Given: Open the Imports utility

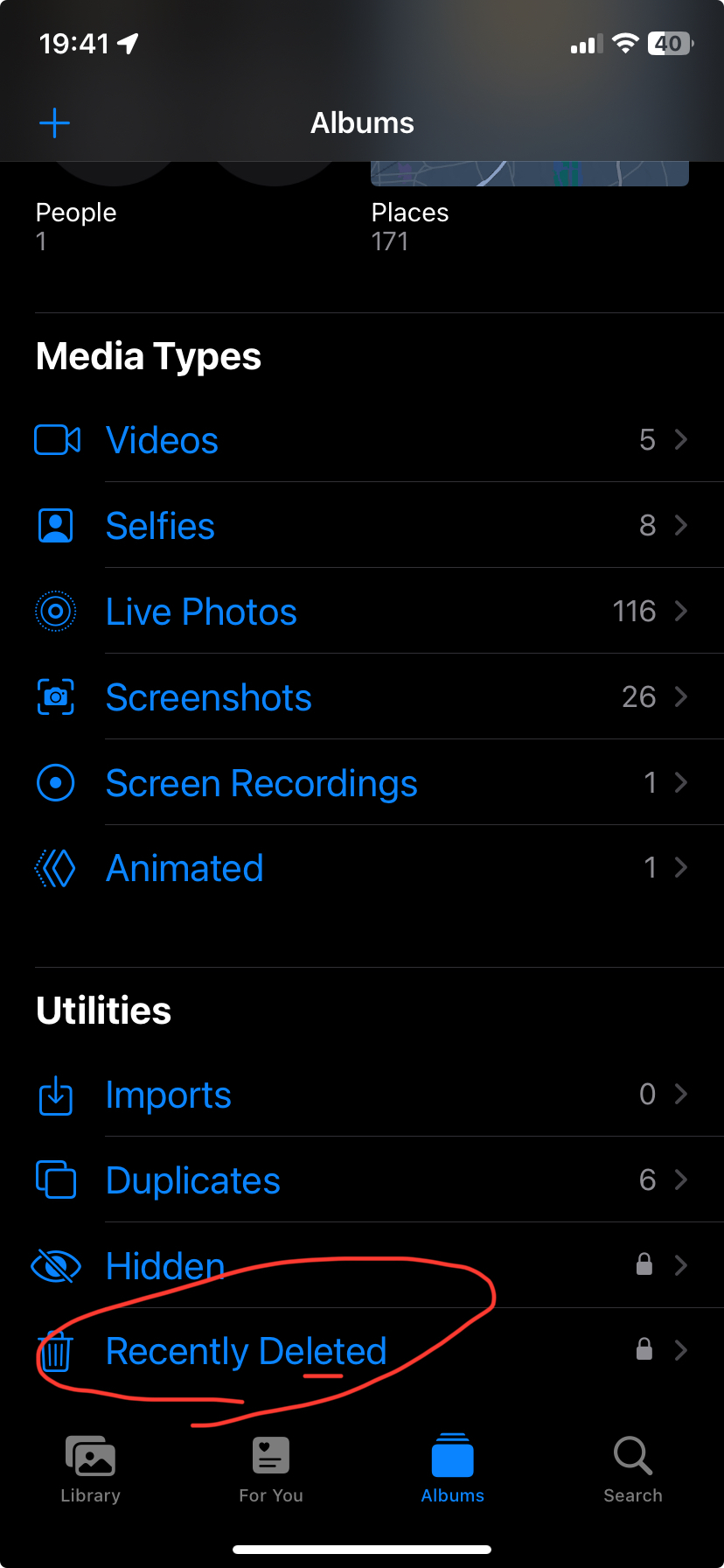Looking at the screenshot, I should coord(169,1095).
